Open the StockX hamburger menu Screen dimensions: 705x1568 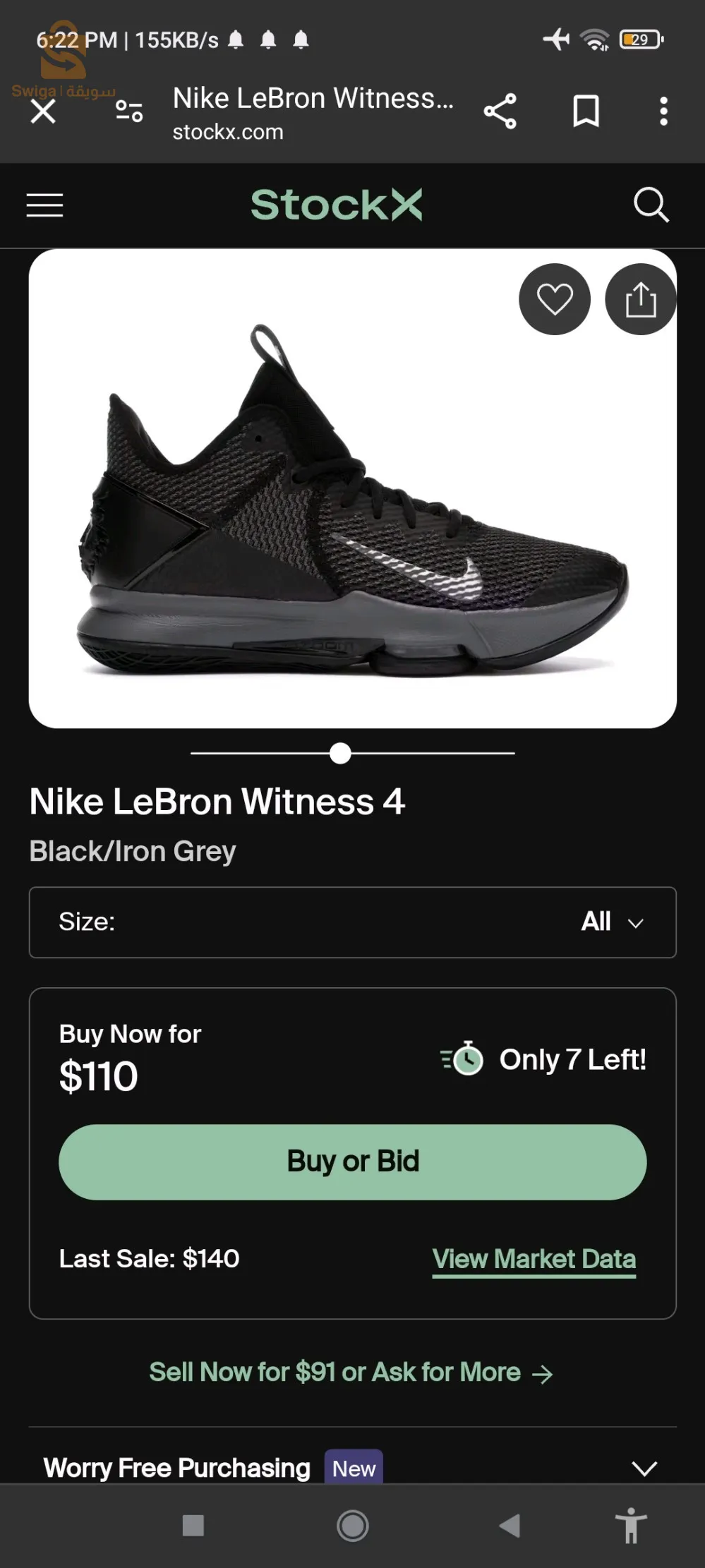click(x=44, y=205)
